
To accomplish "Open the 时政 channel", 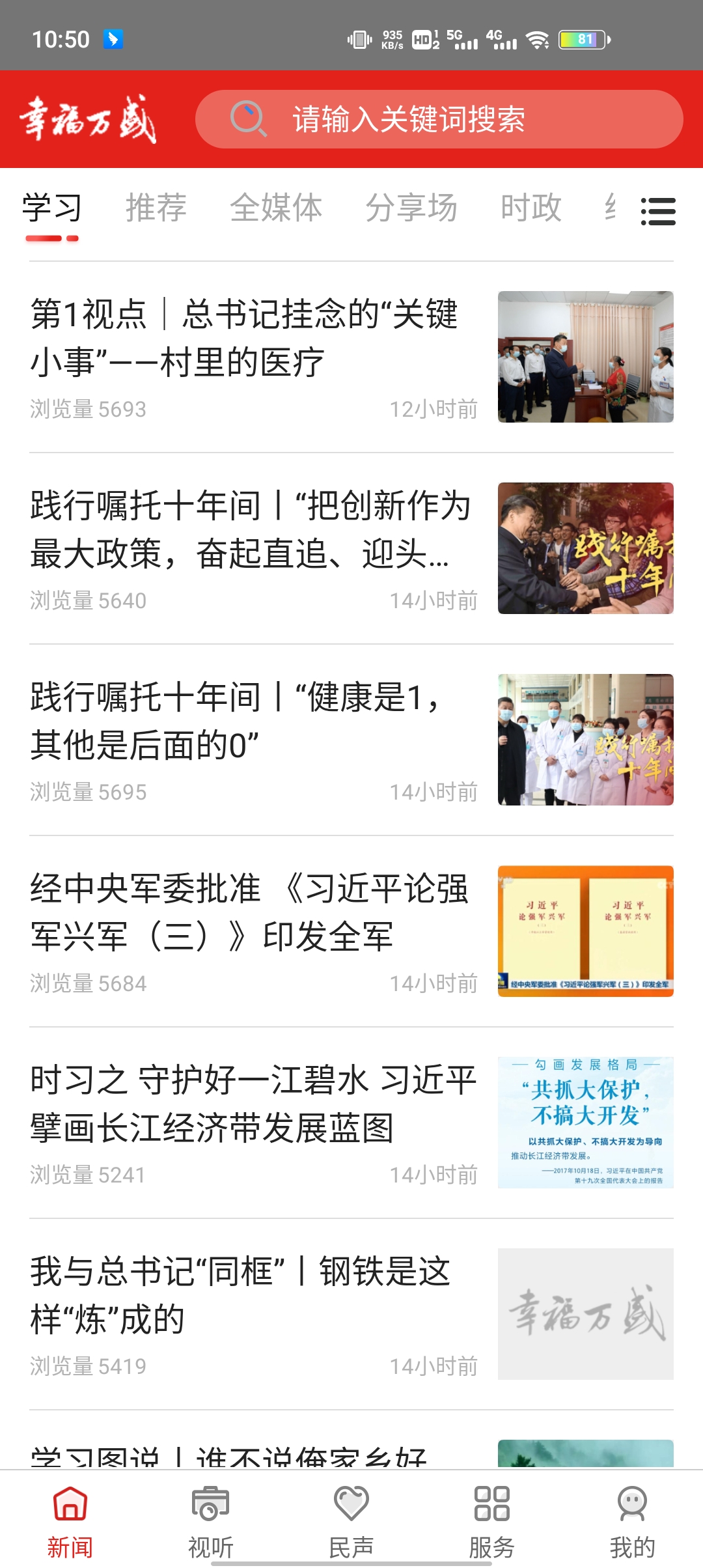I will (531, 207).
